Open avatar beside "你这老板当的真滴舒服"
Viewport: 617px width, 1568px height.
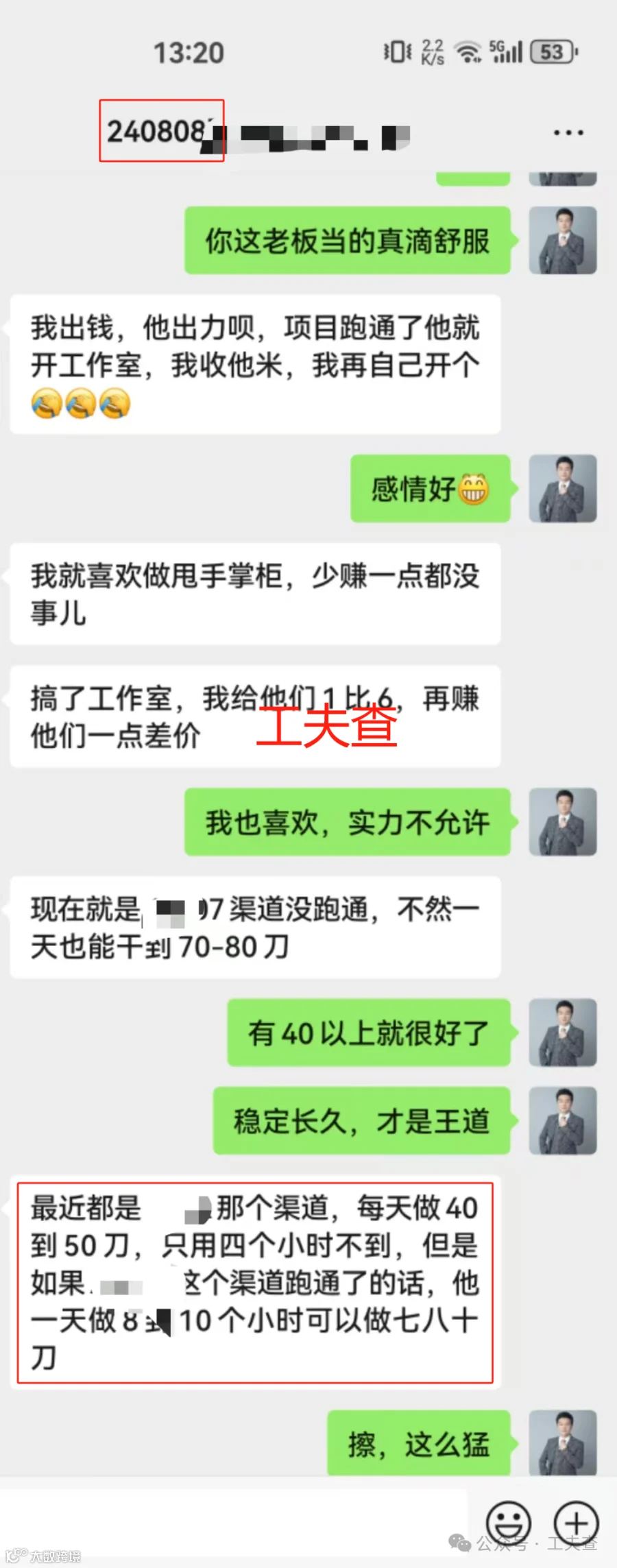[x=563, y=241]
